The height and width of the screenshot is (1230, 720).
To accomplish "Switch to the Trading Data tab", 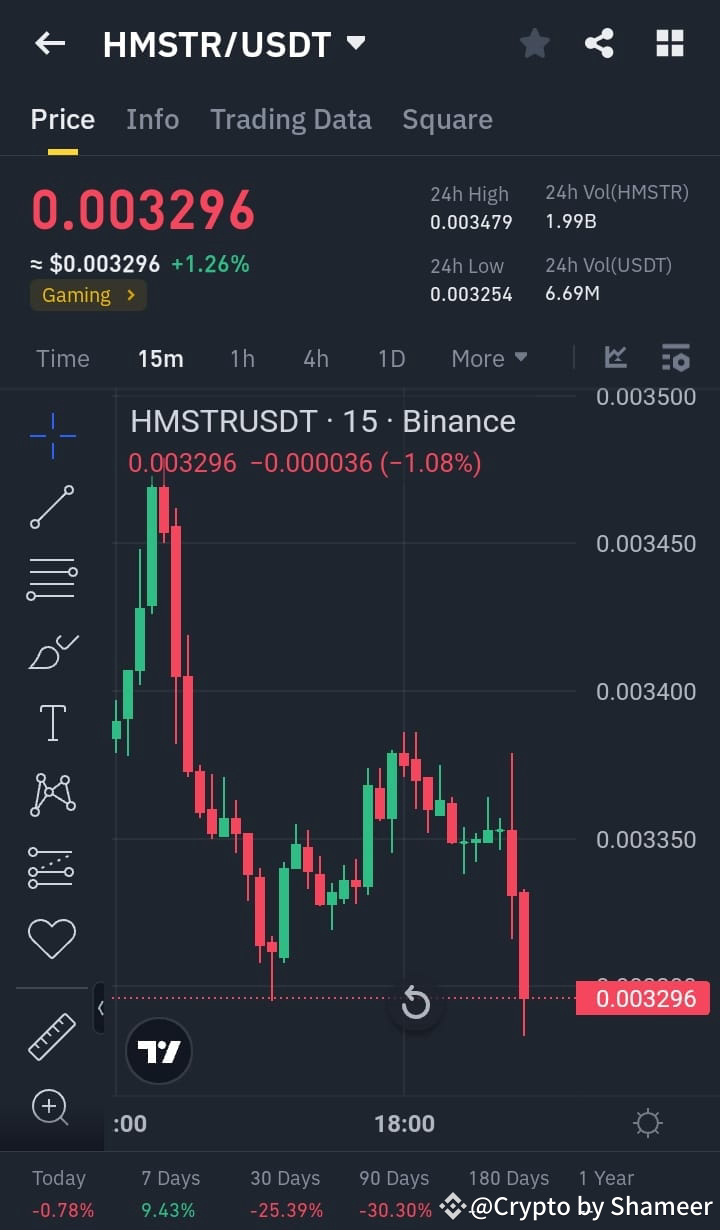I will [x=291, y=119].
